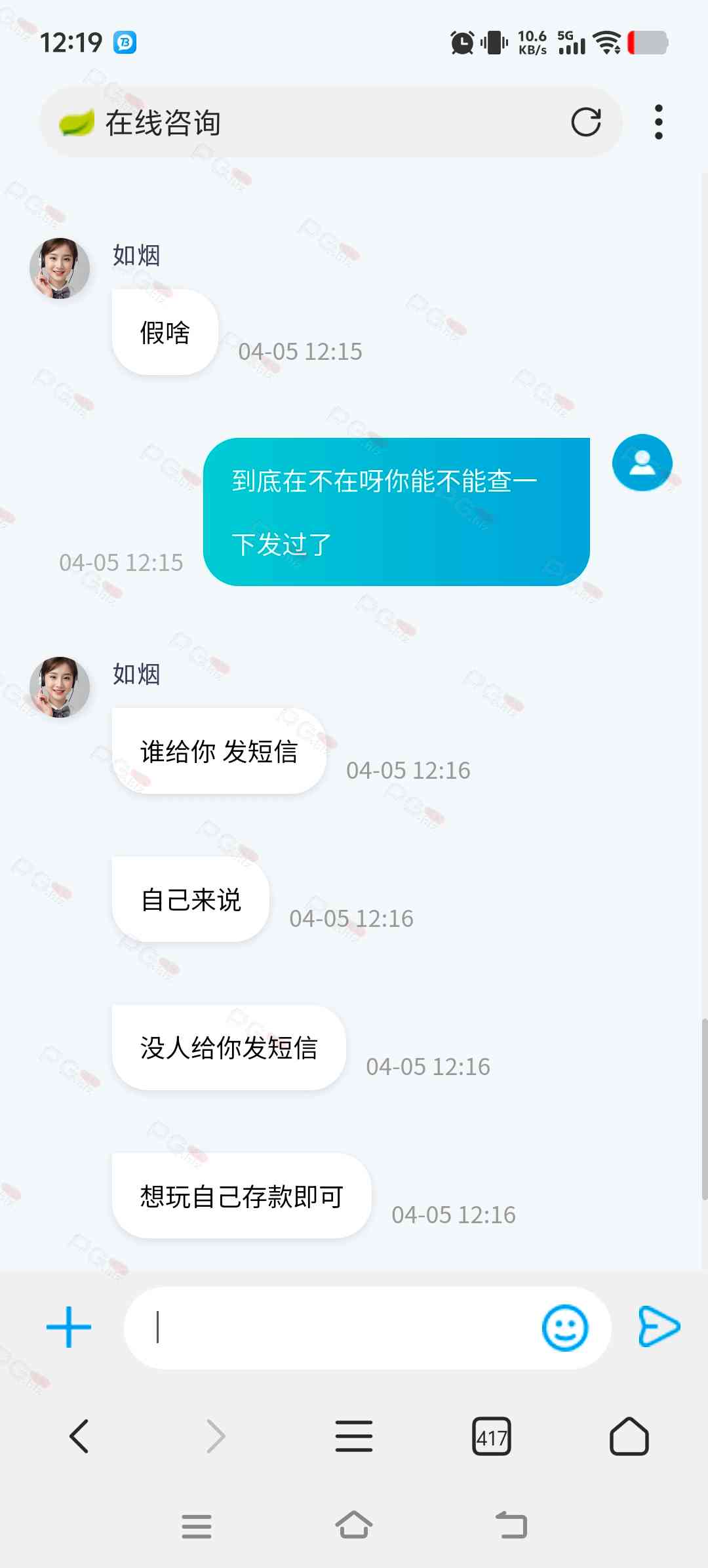This screenshot has width=708, height=1568.
Task: Reload the 在线咨询 page
Action: tap(585, 122)
